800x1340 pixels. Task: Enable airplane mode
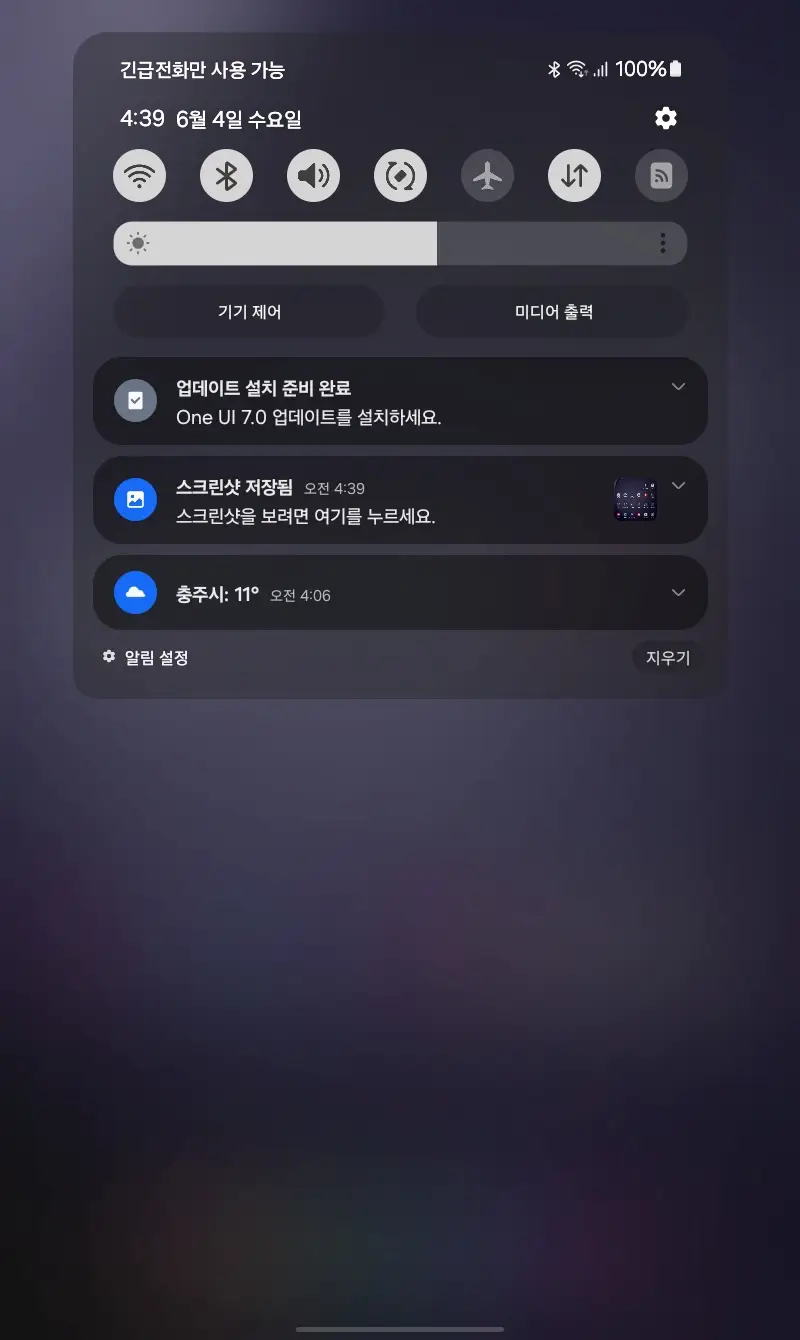pyautogui.click(x=487, y=177)
